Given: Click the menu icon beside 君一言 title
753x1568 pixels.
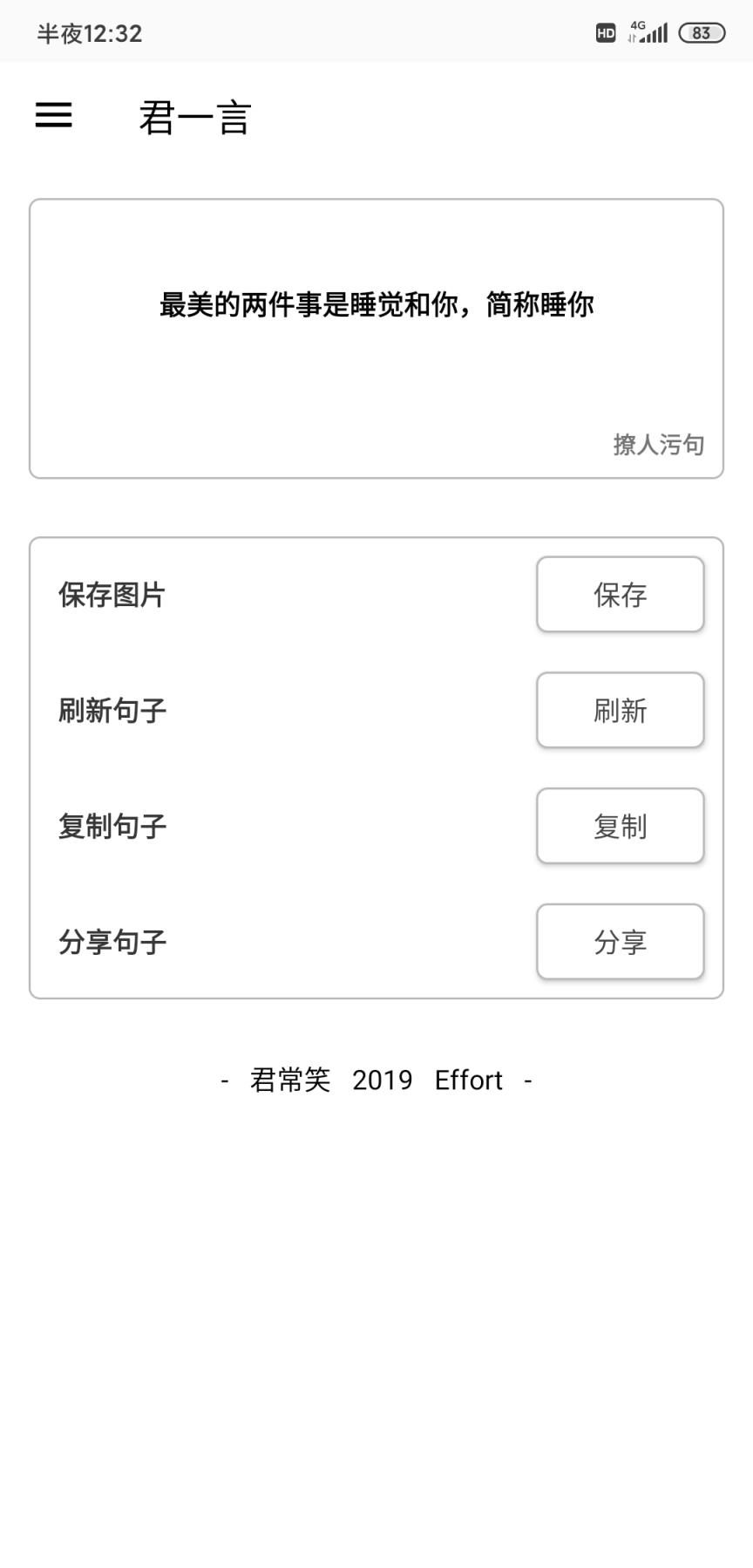Looking at the screenshot, I should coord(53,114).
